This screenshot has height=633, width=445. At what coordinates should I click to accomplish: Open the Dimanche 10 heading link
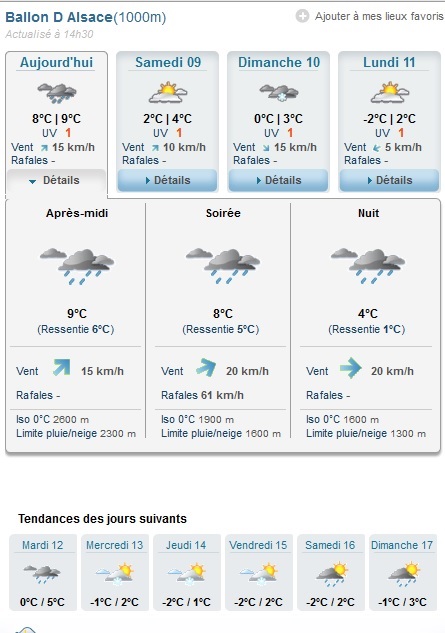[279, 63]
